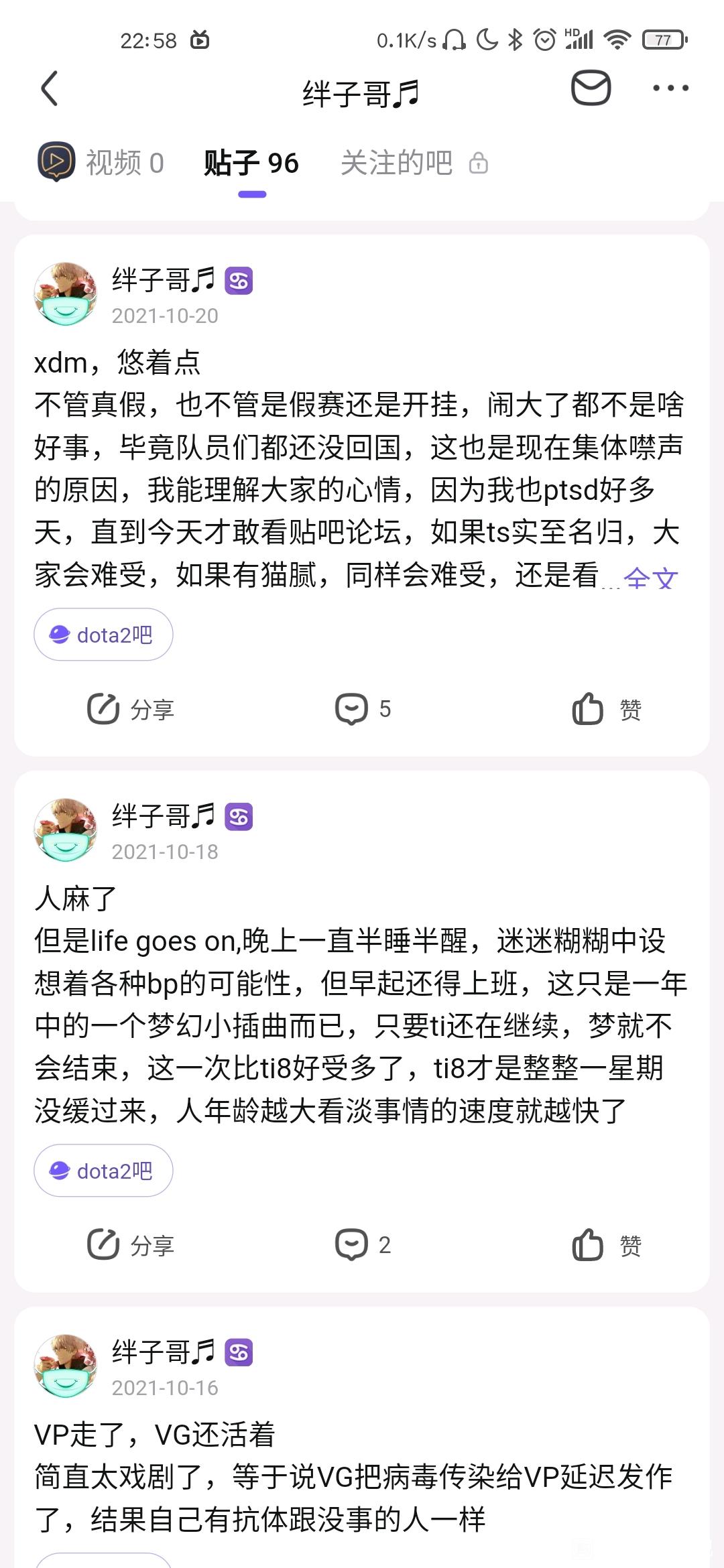Share the post titled xdm，悠着点
The height and width of the screenshot is (1568, 724).
[131, 709]
